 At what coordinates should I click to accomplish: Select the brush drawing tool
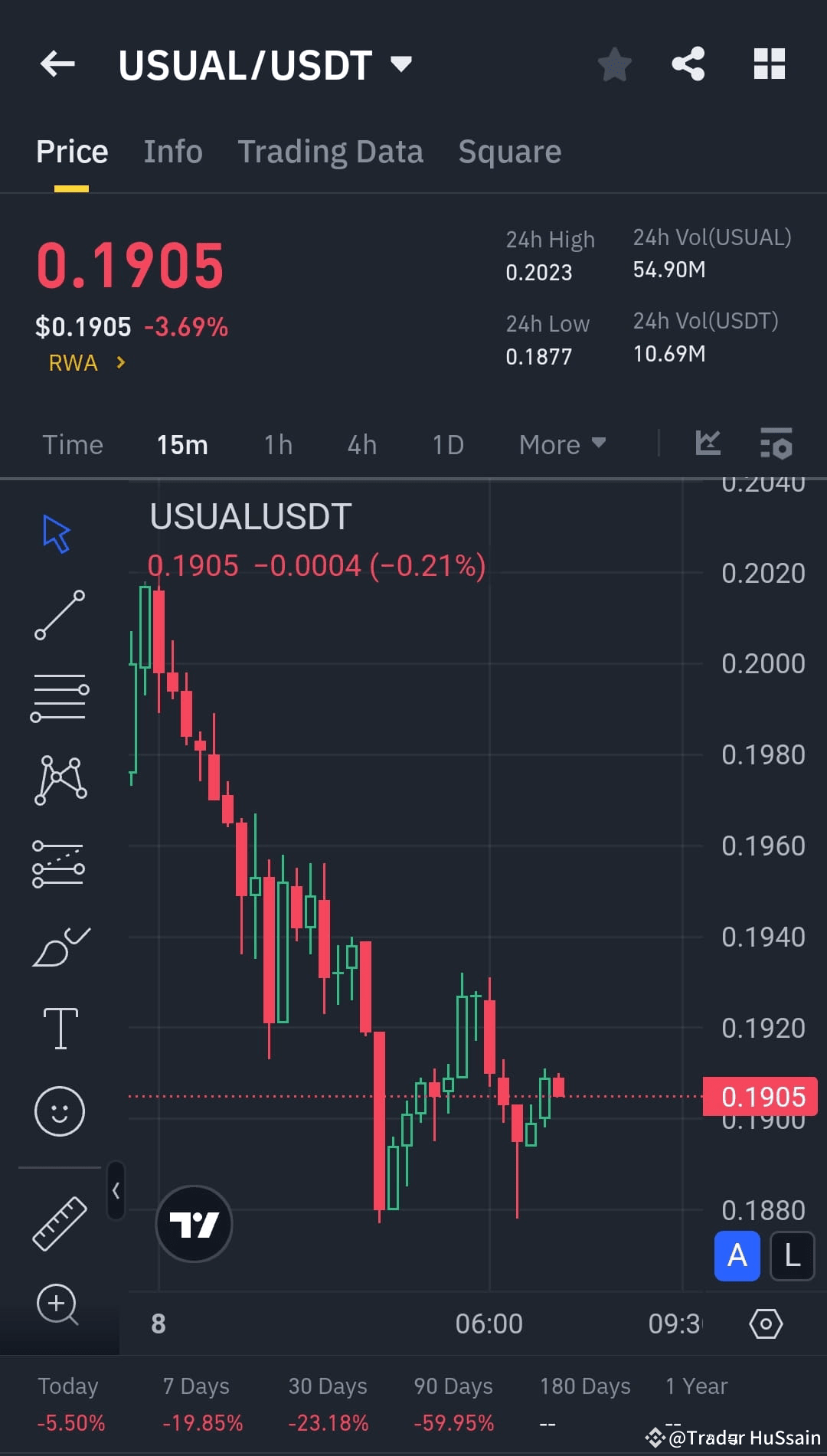(60, 946)
